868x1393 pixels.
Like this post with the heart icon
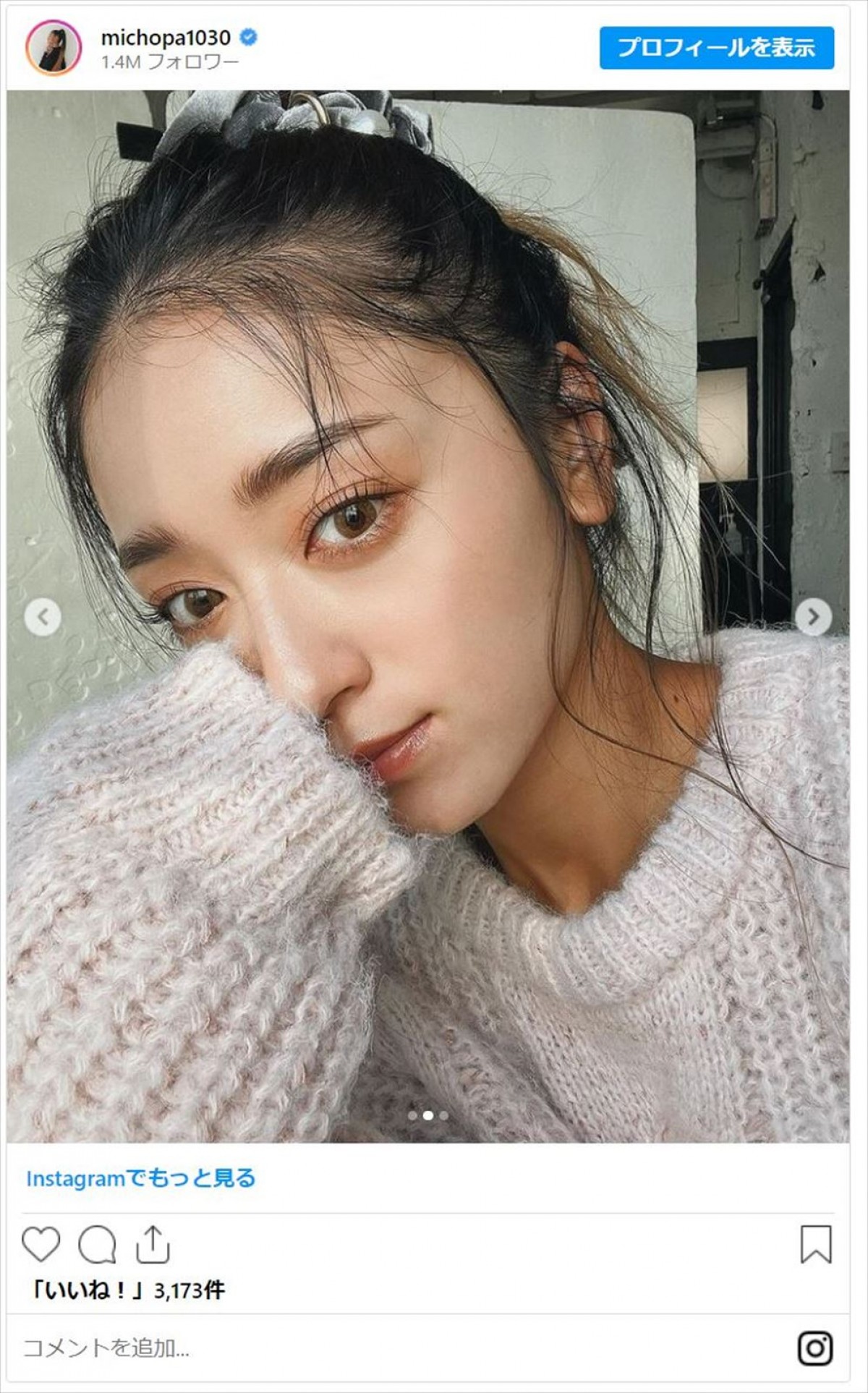(41, 1244)
